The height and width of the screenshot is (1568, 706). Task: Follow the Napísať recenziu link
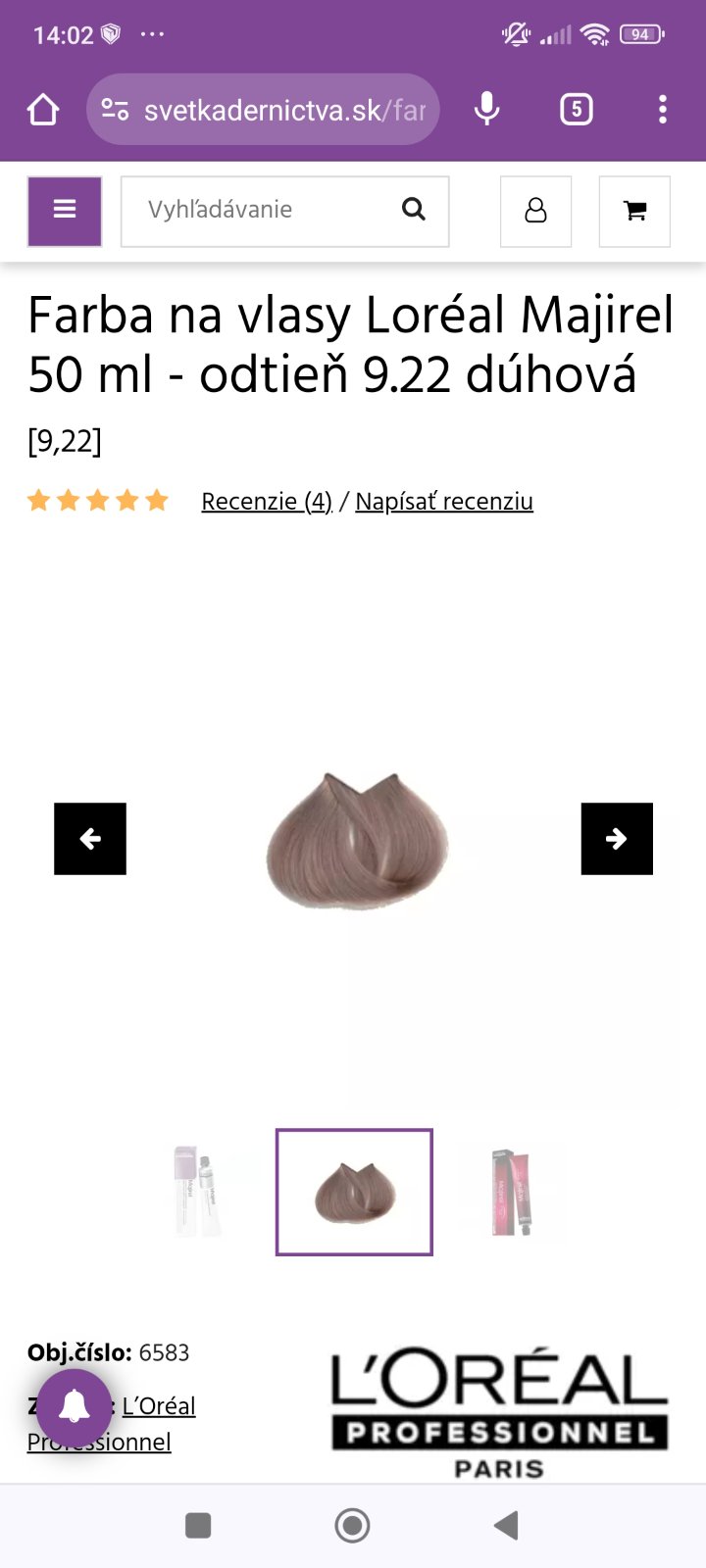[x=444, y=502]
